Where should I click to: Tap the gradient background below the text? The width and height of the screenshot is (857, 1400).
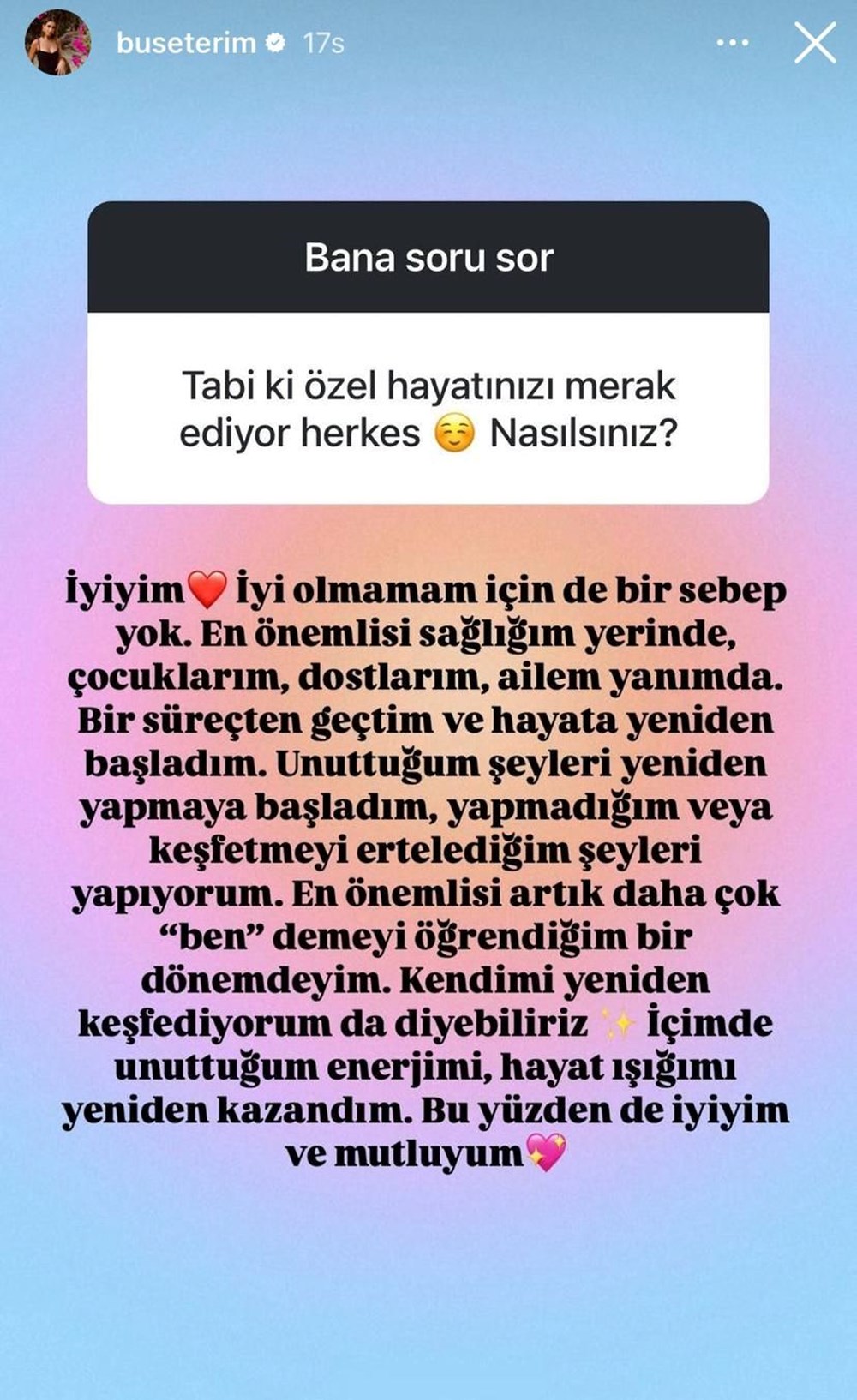(x=428, y=1285)
